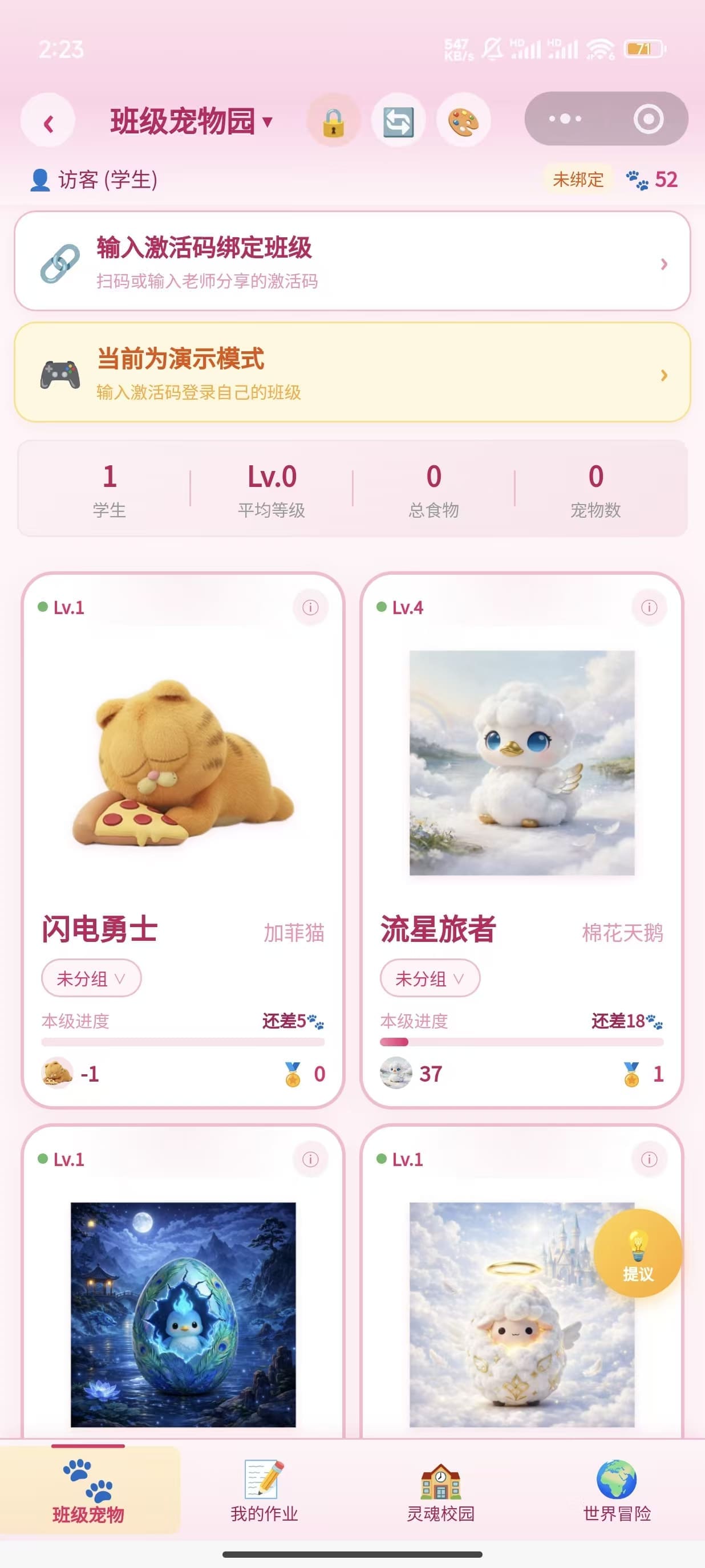
Task: Tap the refresh switch icon
Action: pos(398,121)
